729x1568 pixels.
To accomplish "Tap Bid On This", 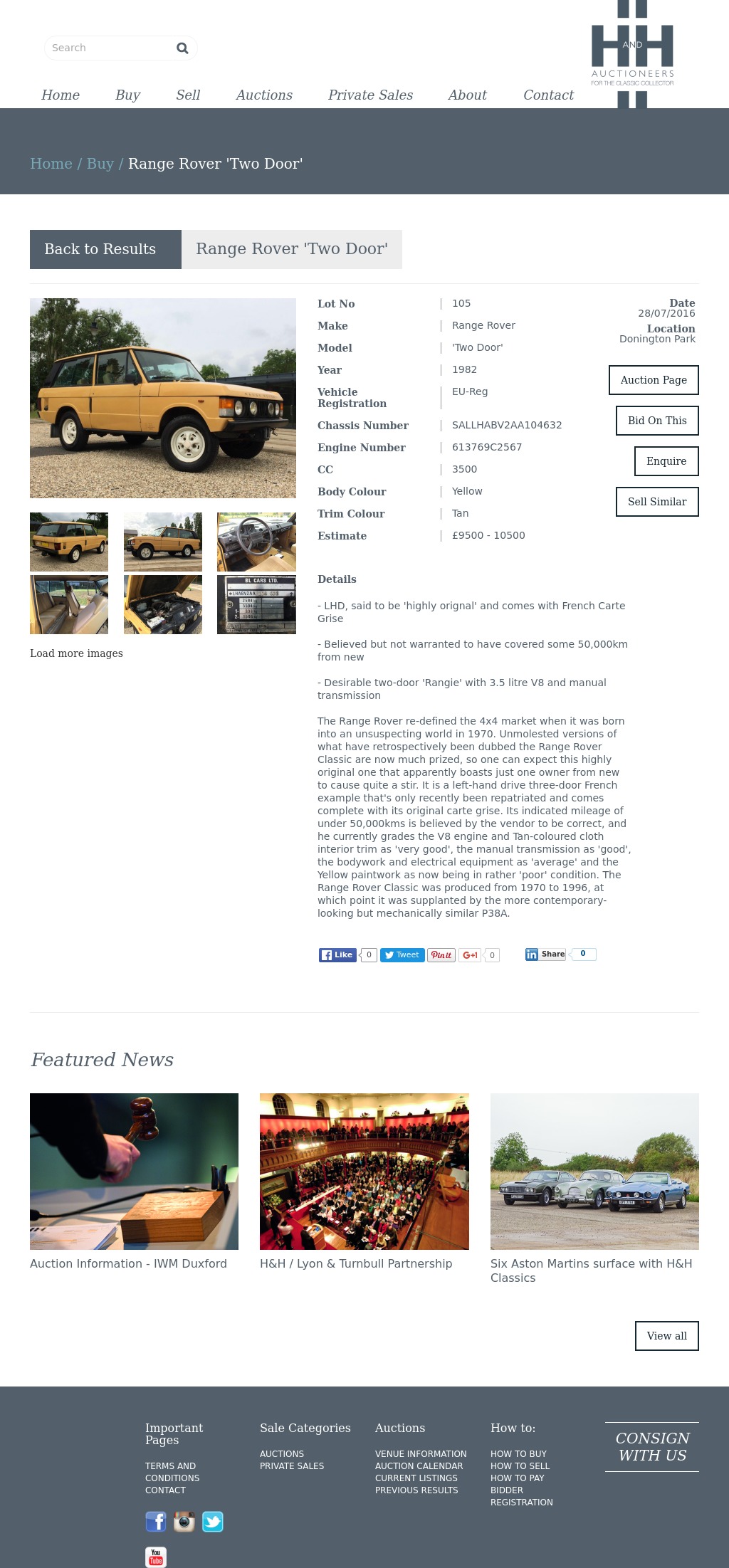I will 657,421.
